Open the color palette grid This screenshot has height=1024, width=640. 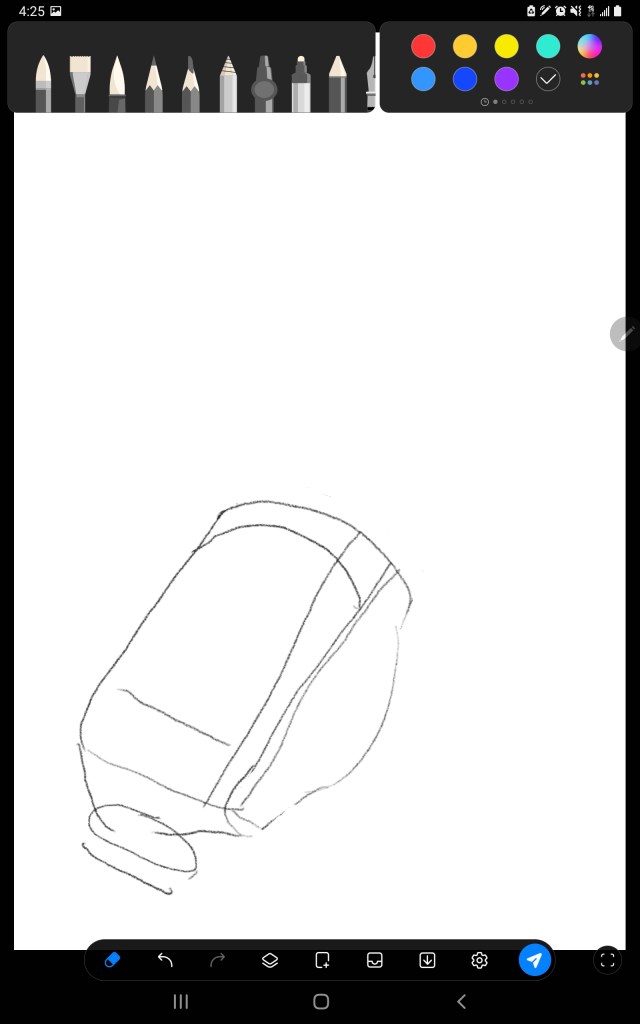point(590,79)
